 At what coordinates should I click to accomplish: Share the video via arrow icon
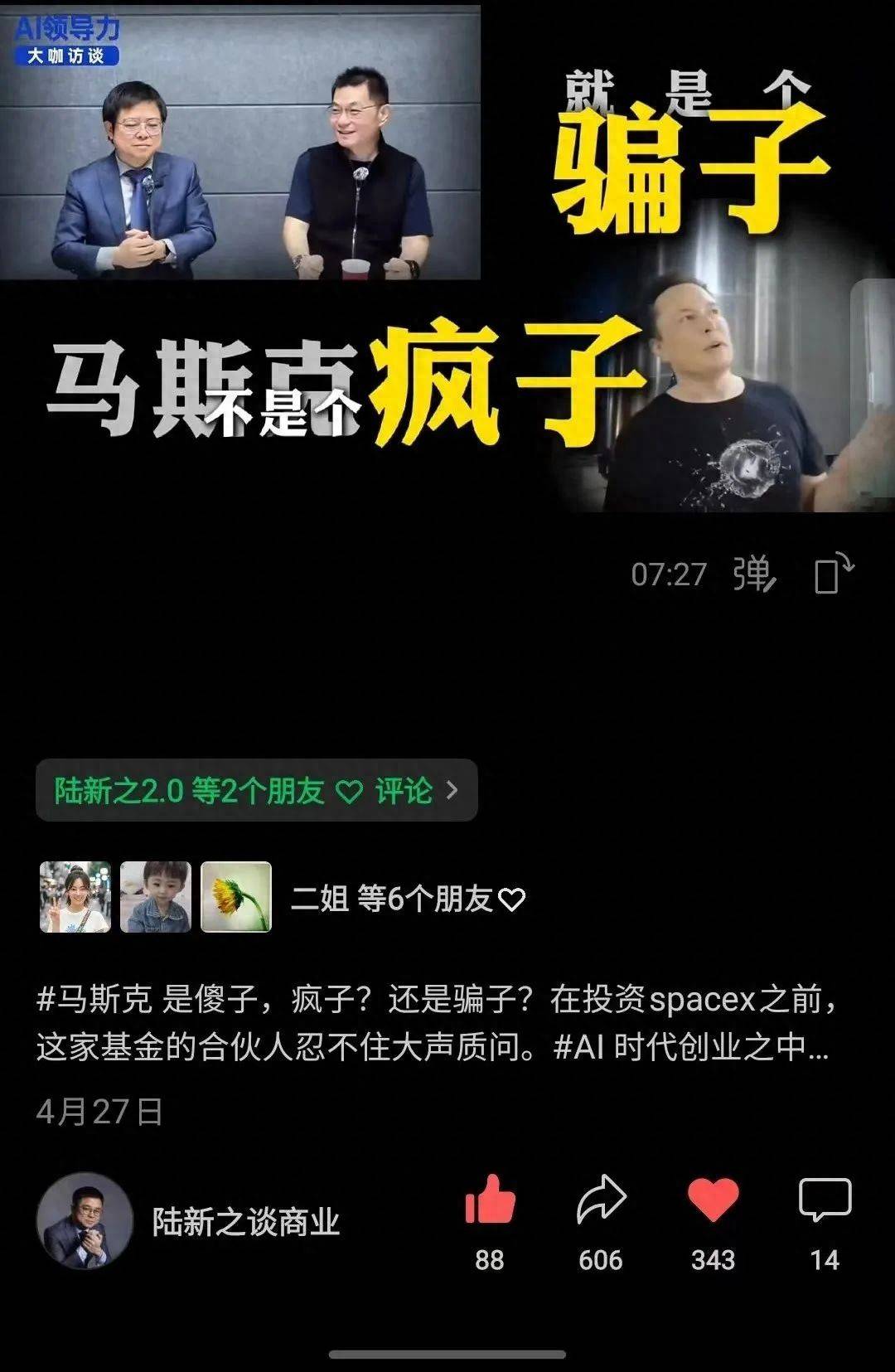point(601,1200)
